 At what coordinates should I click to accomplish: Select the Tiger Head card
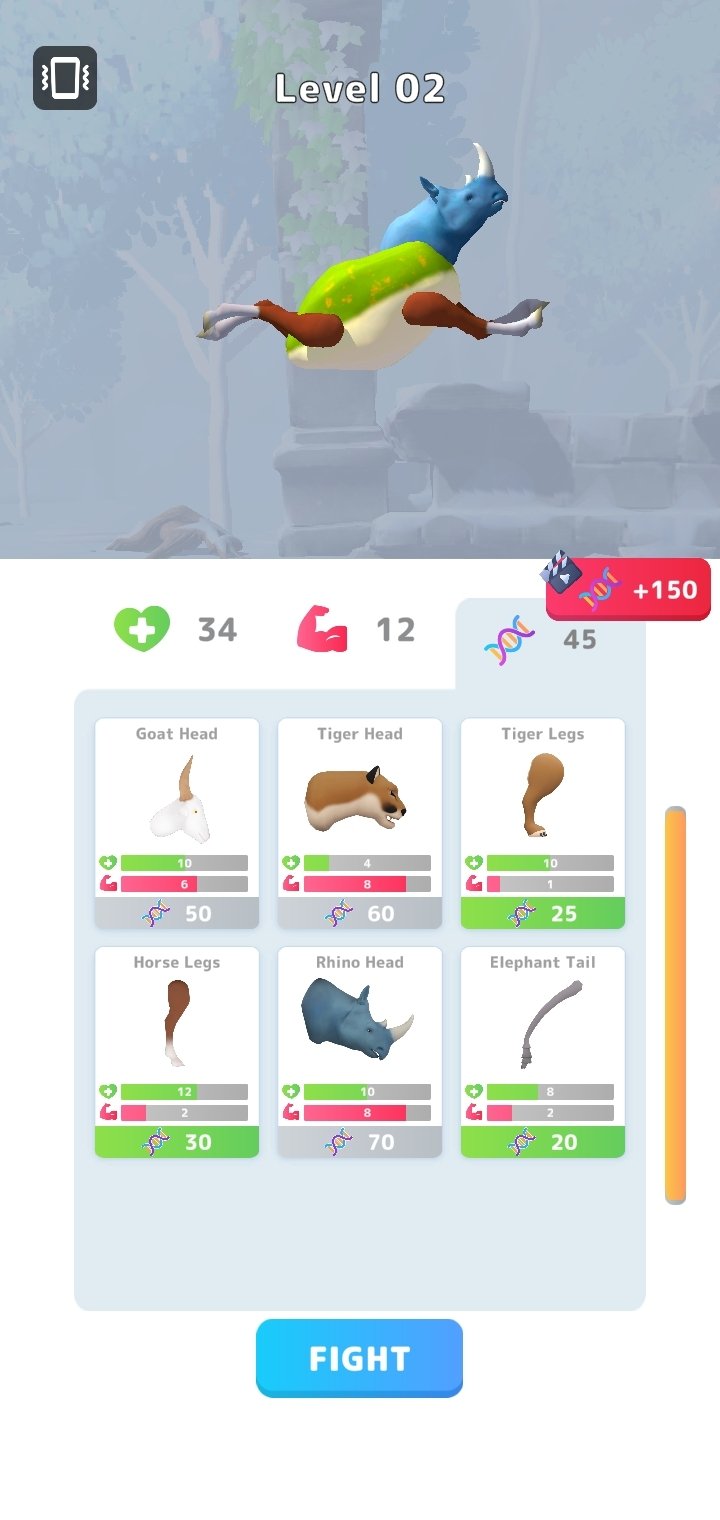click(360, 824)
